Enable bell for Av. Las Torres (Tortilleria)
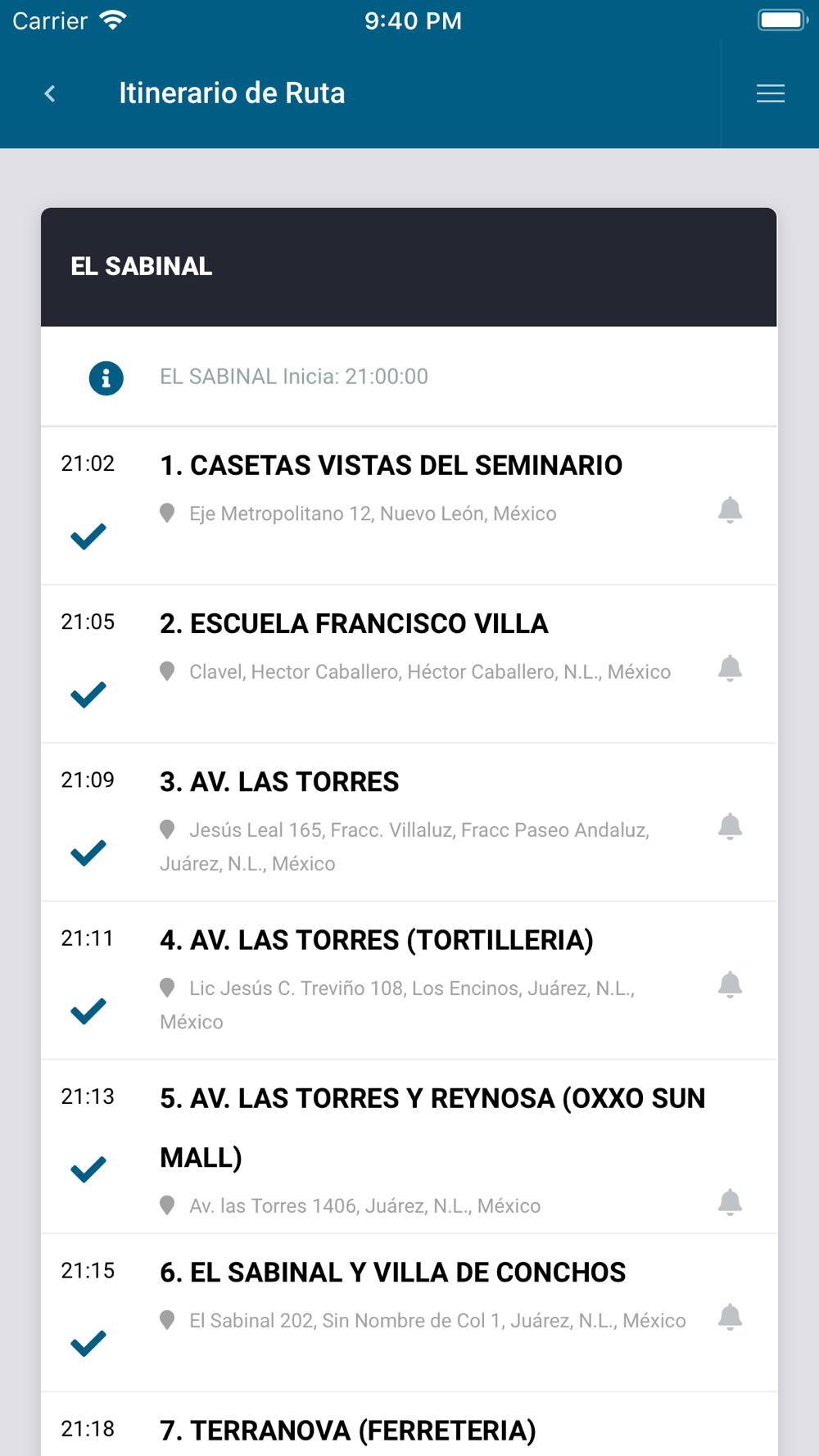This screenshot has height=1456, width=819. (x=730, y=984)
